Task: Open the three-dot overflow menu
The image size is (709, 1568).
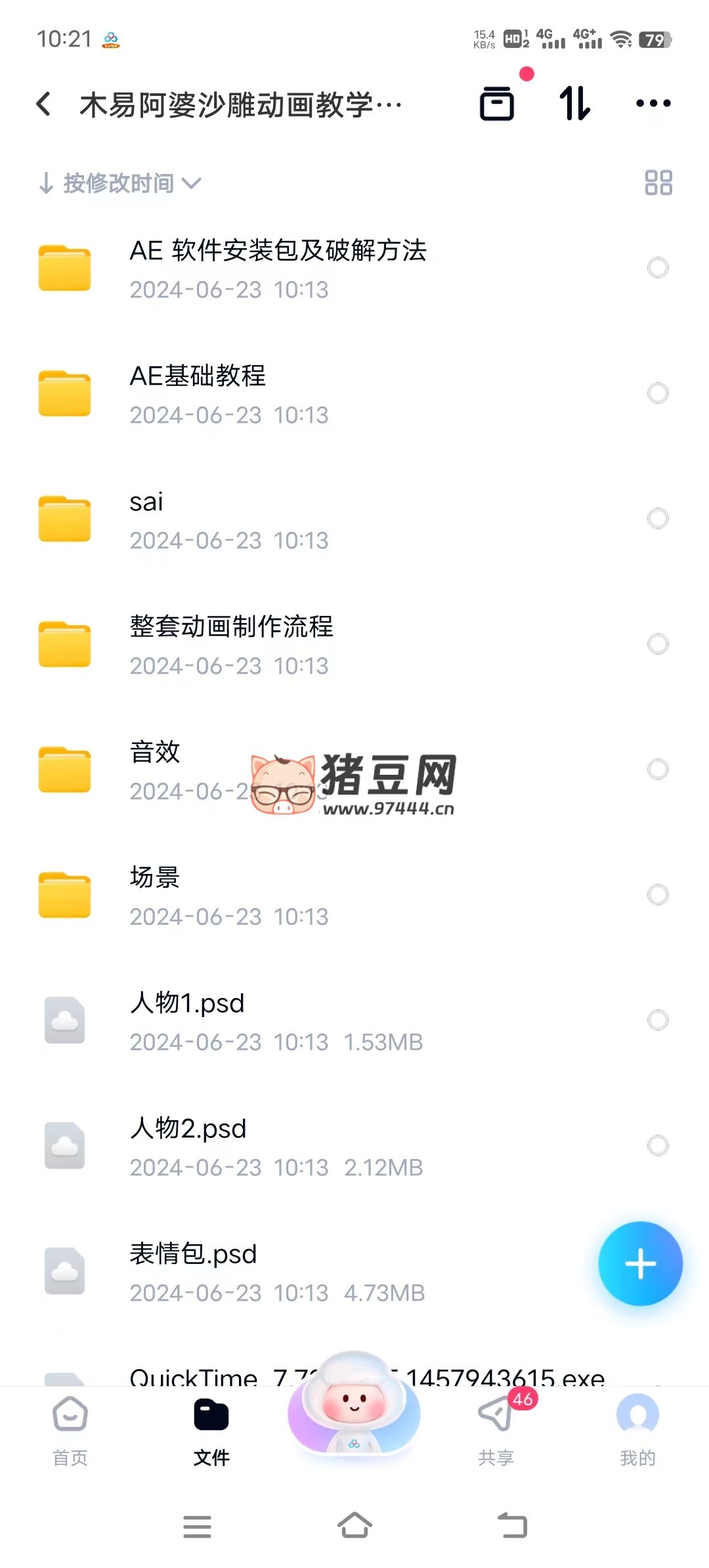Action: (653, 104)
